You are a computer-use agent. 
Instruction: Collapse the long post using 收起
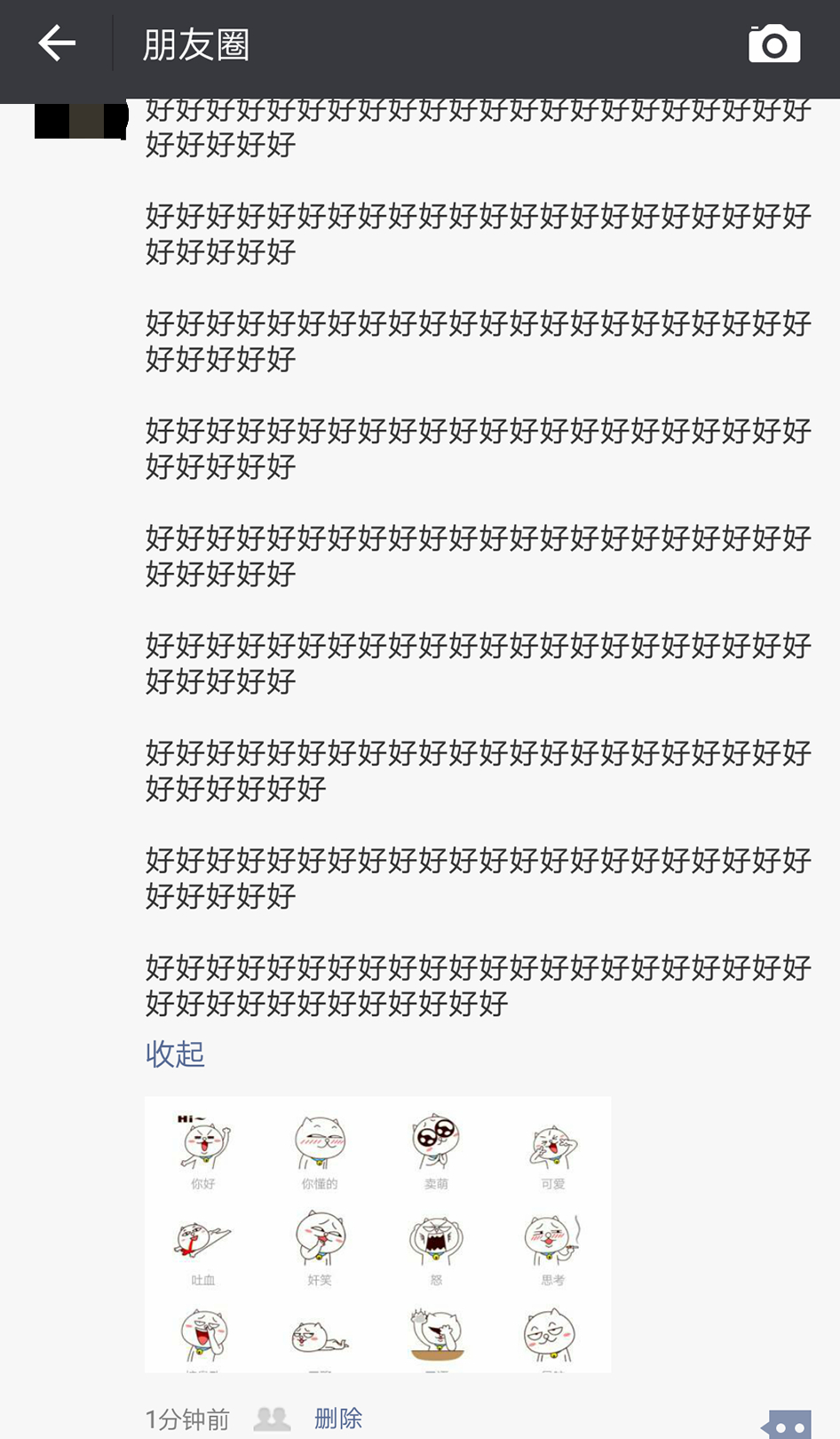pos(174,1054)
